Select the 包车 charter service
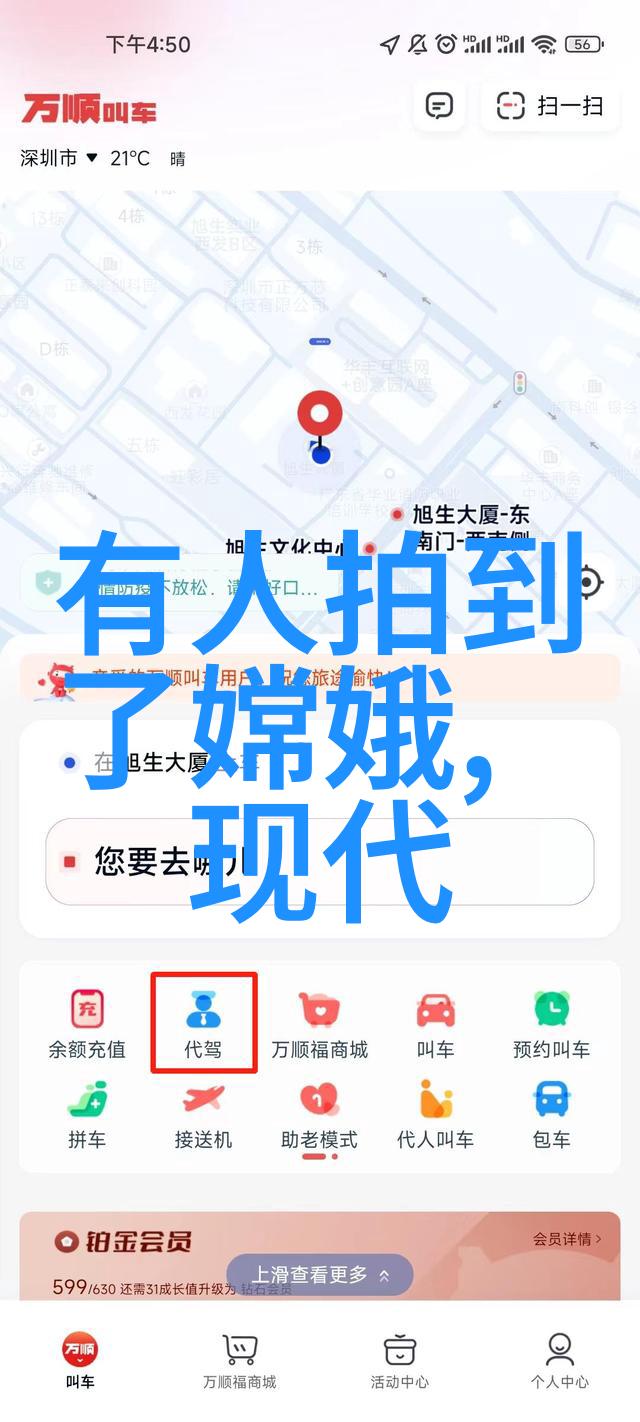Screen dimensions: 640x1422 point(551,1114)
